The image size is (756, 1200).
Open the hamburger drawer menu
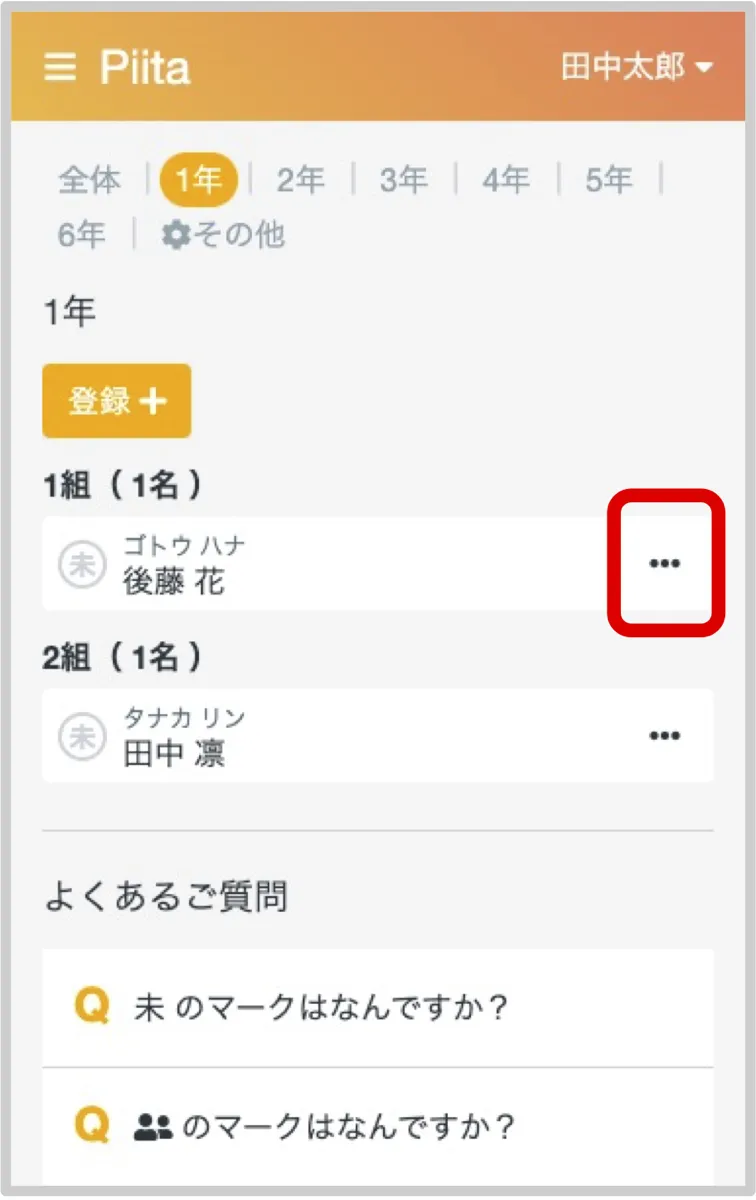click(60, 68)
